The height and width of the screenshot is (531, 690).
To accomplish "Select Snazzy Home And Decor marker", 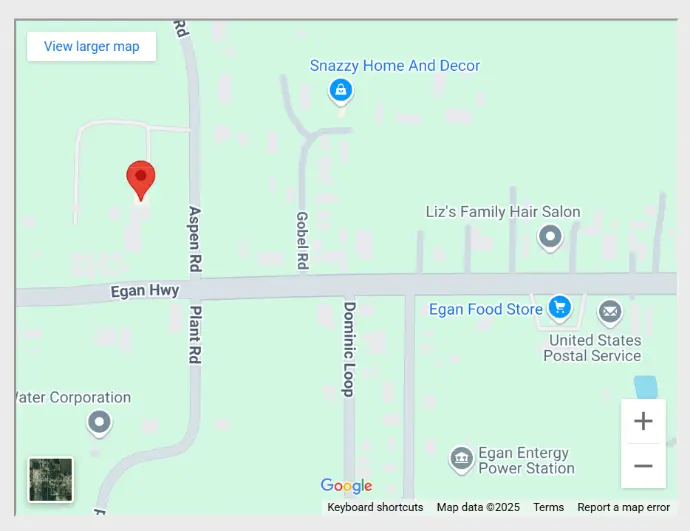I will [x=341, y=92].
